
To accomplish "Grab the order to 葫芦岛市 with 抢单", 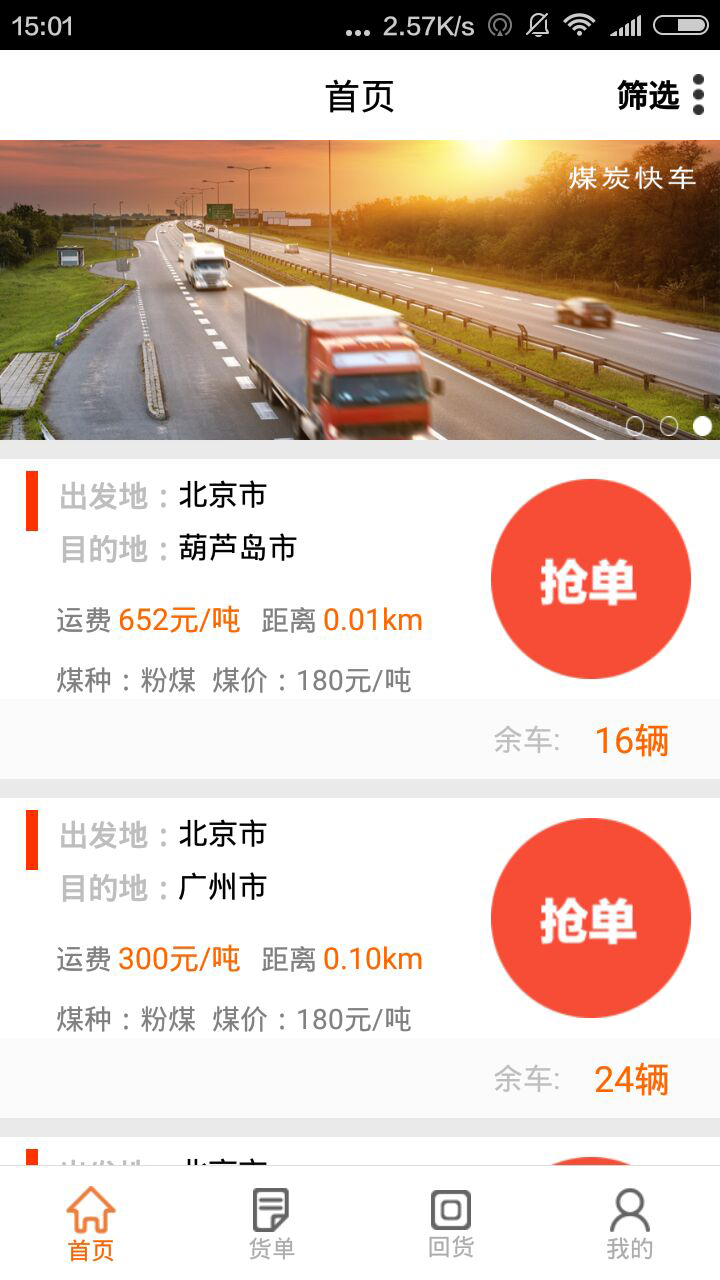I will point(590,579).
